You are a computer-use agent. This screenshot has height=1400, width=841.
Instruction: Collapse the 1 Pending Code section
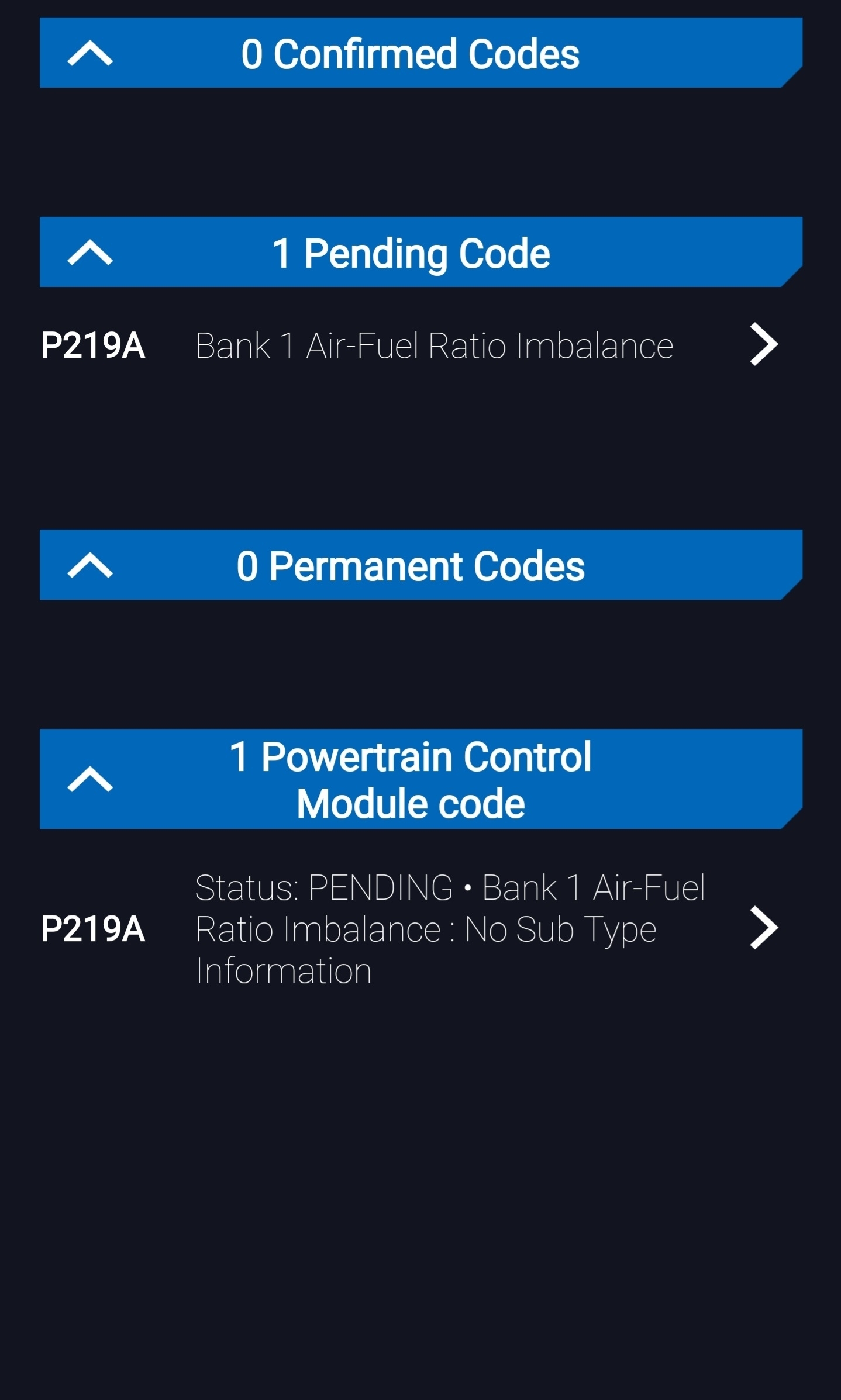tap(90, 253)
